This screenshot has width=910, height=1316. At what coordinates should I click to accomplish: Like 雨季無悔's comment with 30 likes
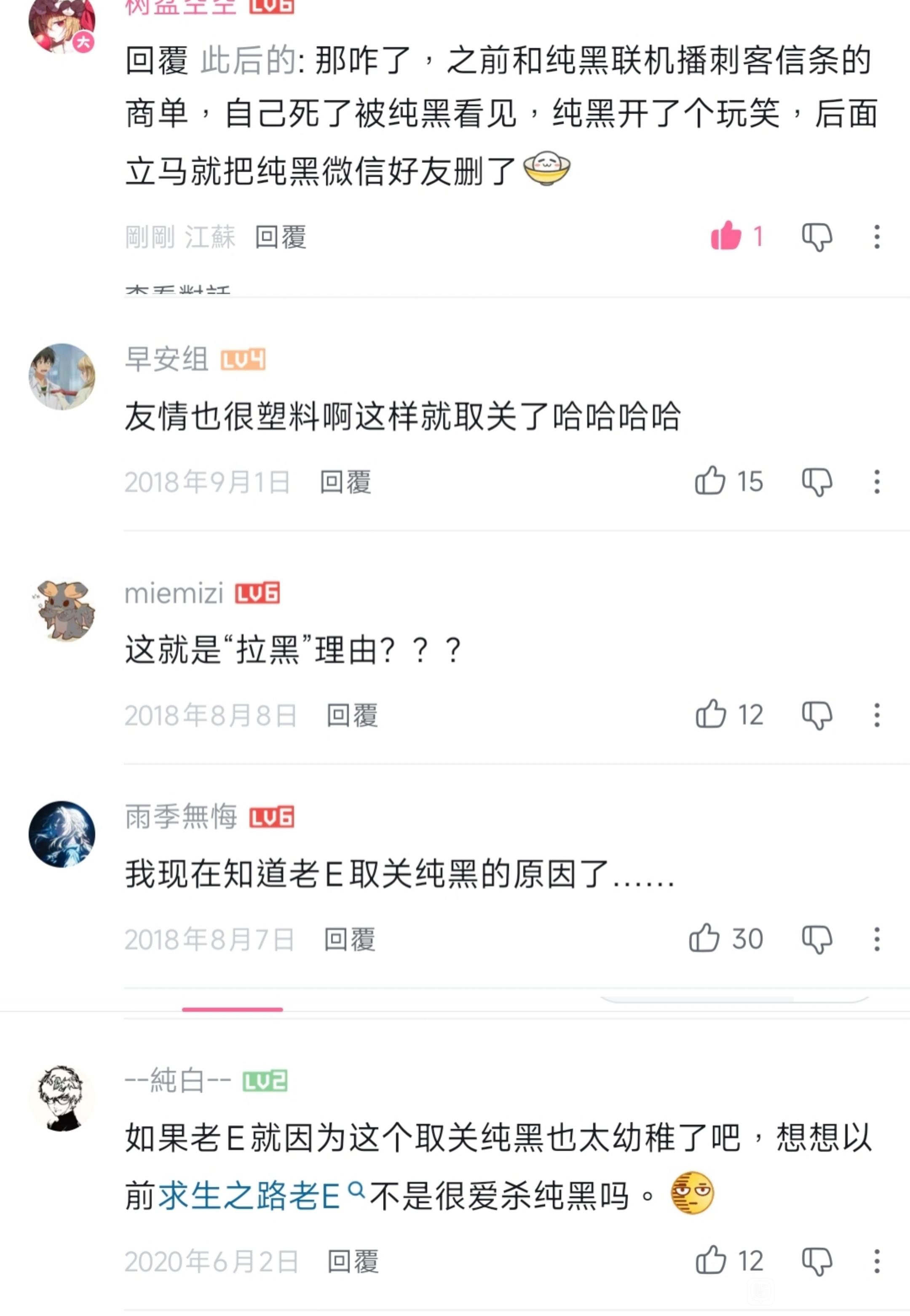pyautogui.click(x=704, y=938)
